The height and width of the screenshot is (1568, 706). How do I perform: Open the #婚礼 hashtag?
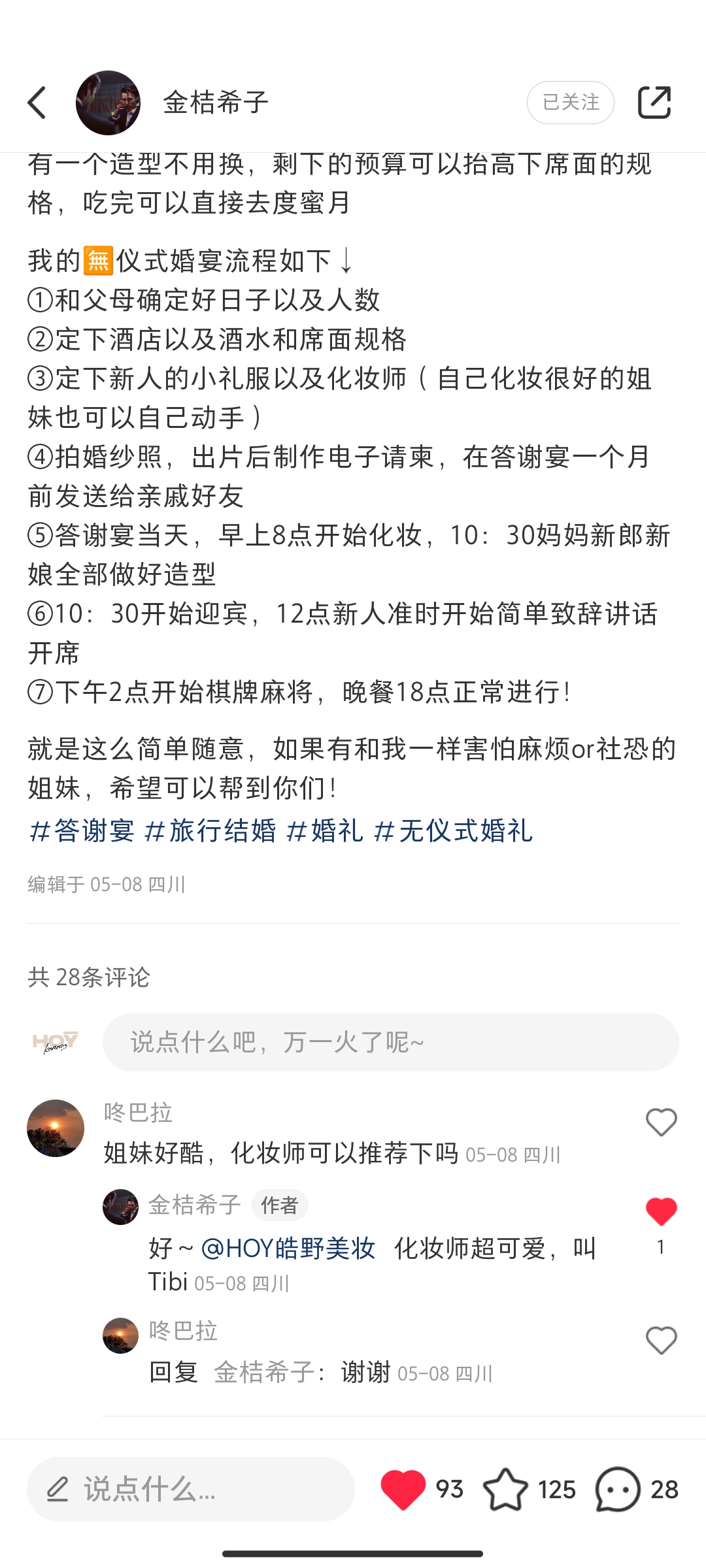point(325,831)
